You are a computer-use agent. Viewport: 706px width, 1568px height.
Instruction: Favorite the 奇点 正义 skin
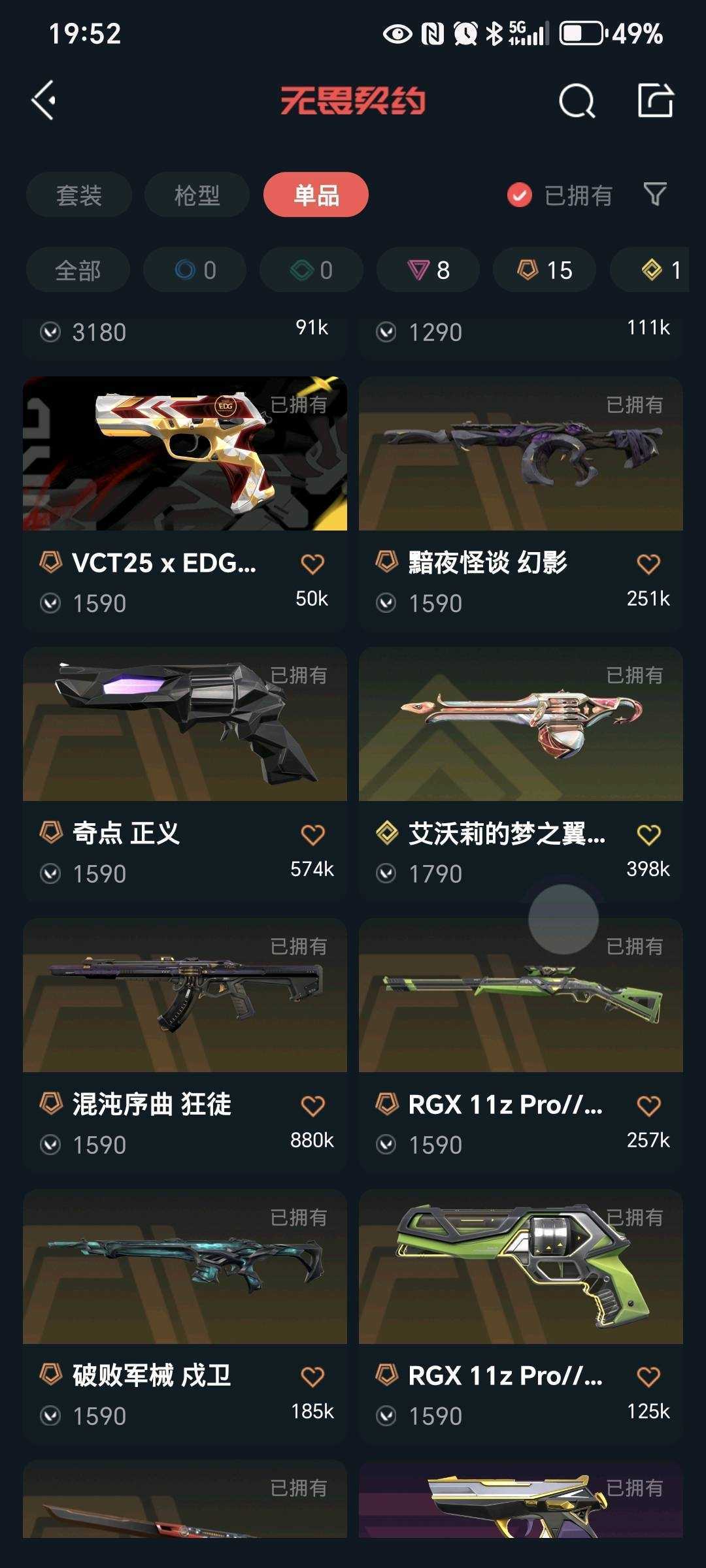click(x=312, y=834)
